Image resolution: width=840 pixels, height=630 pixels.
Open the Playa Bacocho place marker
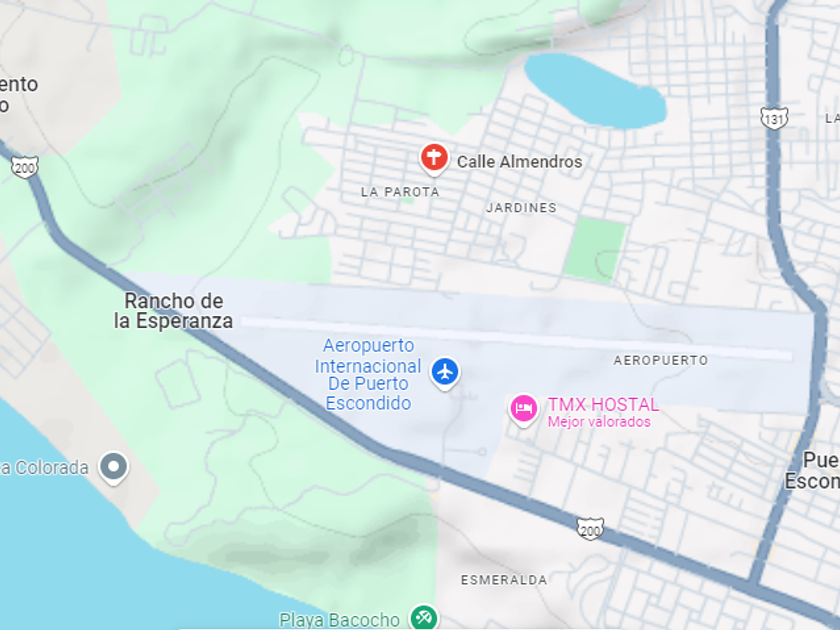click(423, 618)
